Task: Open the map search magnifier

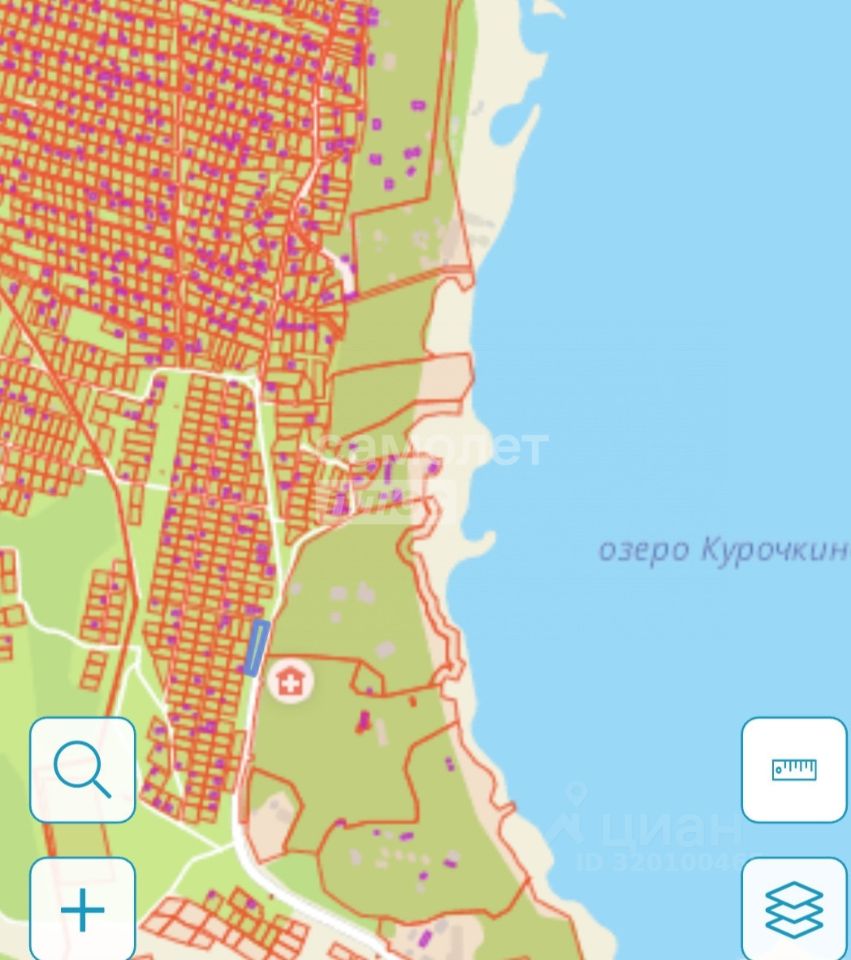Action: 82,770
